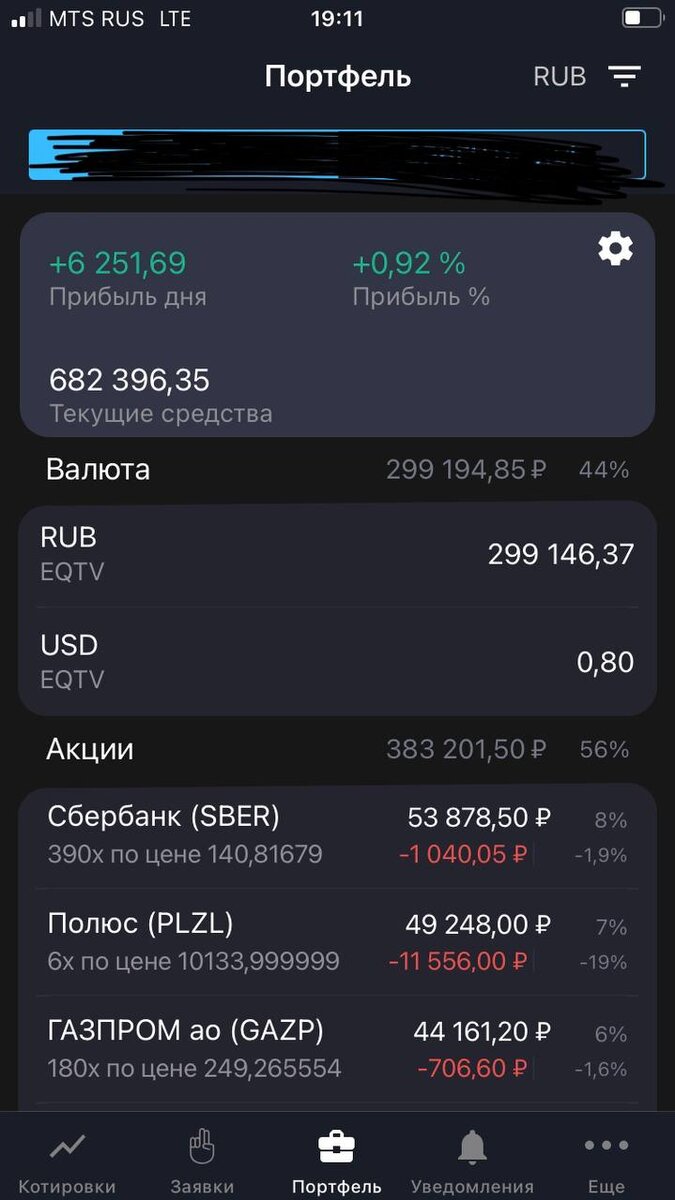Image resolution: width=675 pixels, height=1200 pixels.
Task: Open the ГАЗПРОМ ао (GAZP) position
Action: pyautogui.click(x=337, y=1049)
